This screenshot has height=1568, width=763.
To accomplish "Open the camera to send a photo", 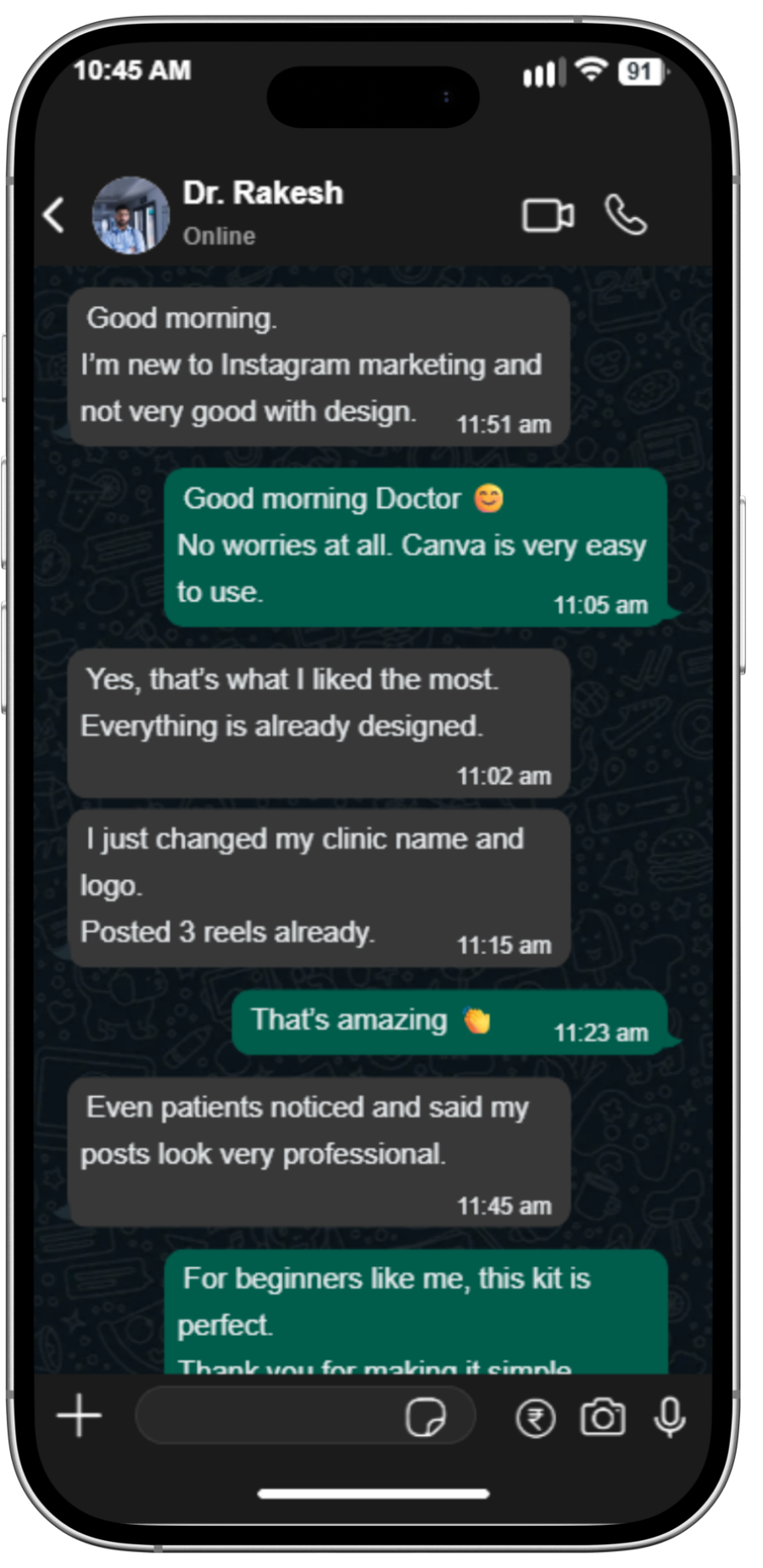I will [603, 1416].
